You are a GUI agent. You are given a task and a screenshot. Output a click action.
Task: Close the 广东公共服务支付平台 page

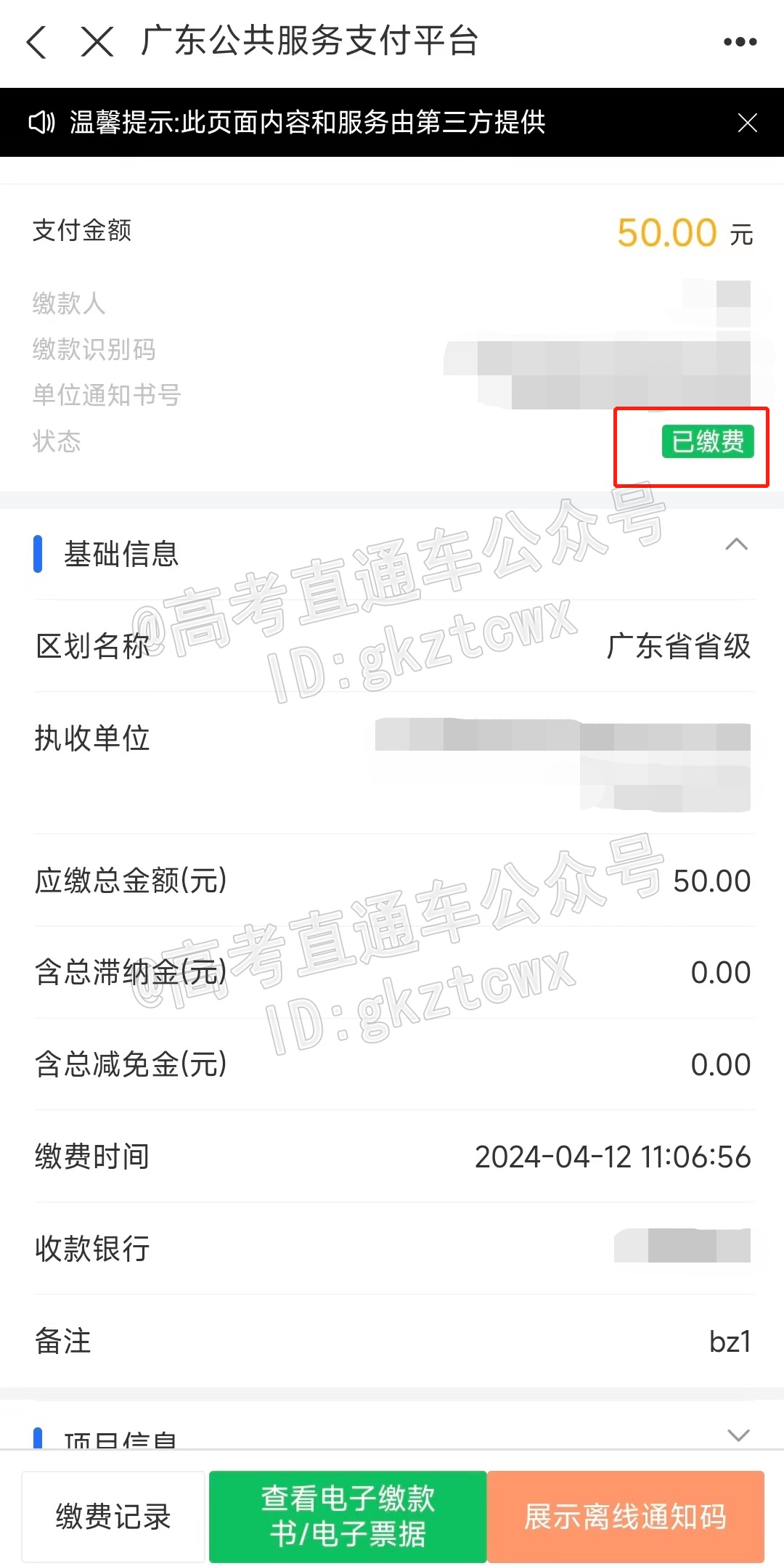97,41
